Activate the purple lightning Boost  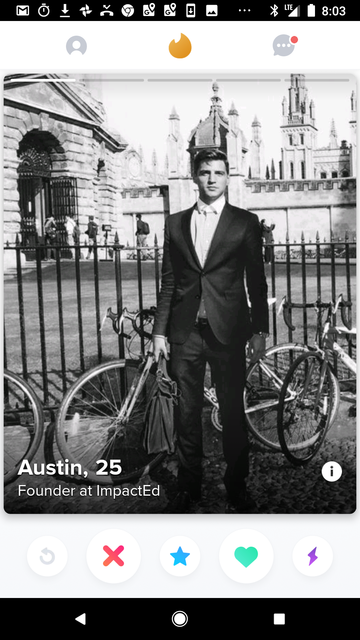313,556
